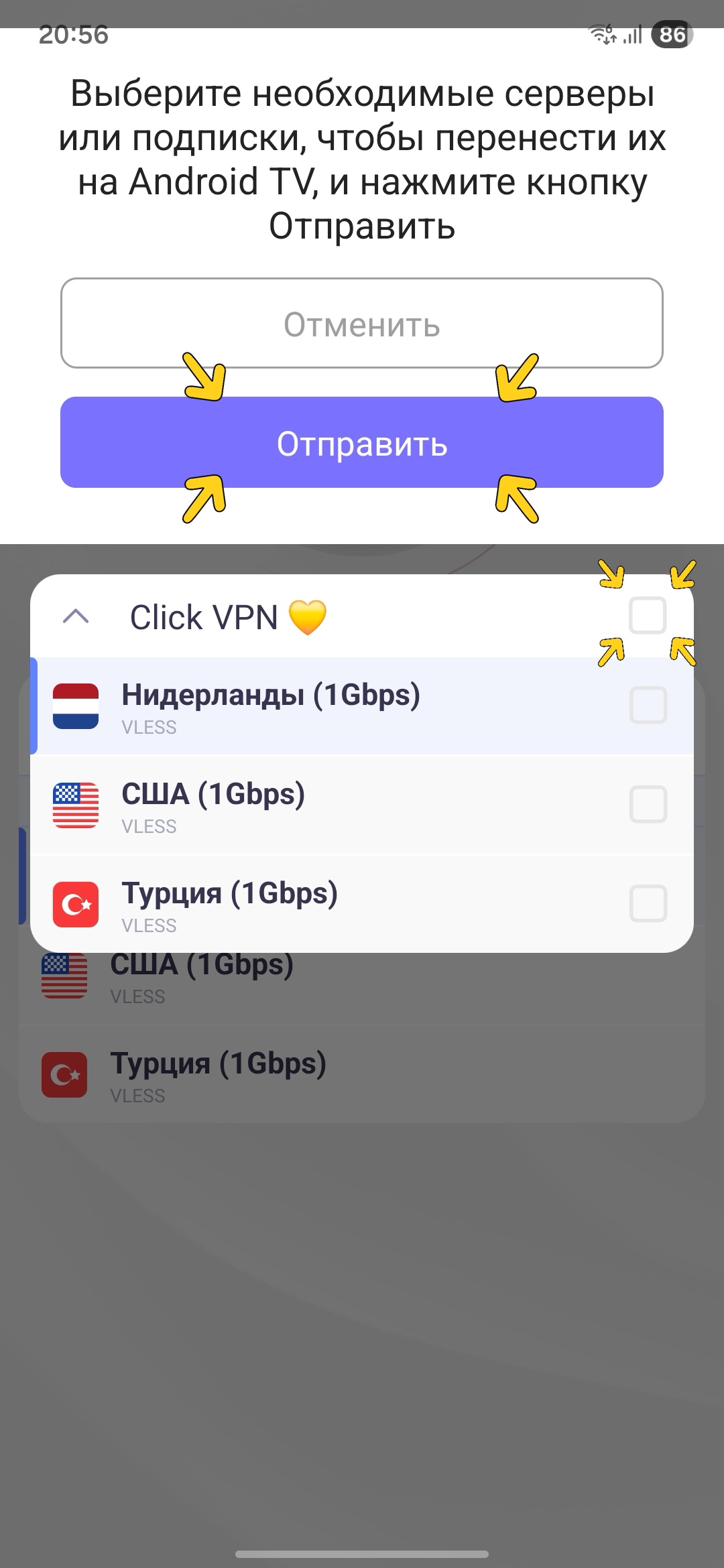Check the select-all box for Click VPN
This screenshot has width=724, height=1568.
648,616
